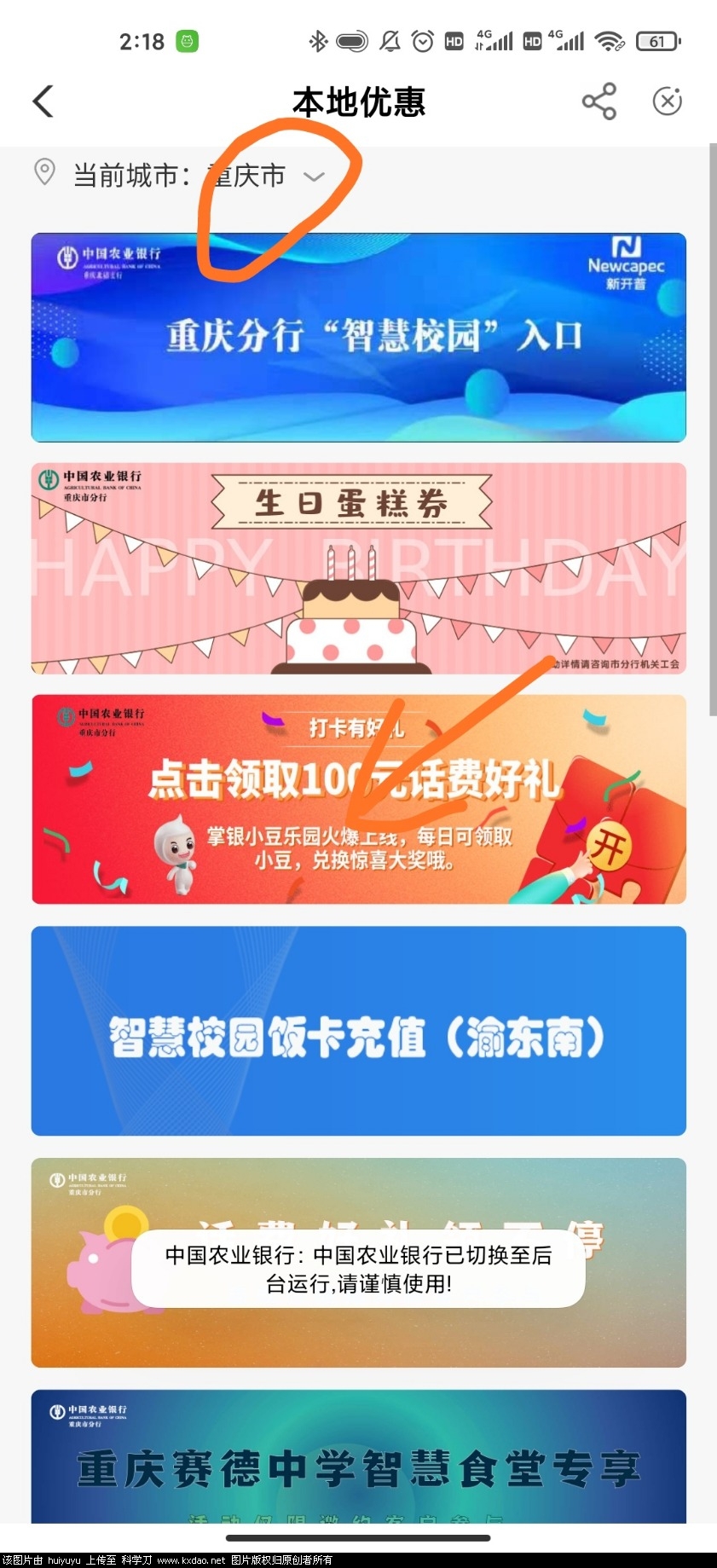717x1568 pixels.
Task: Go back from 本地优惠 page
Action: [43, 101]
